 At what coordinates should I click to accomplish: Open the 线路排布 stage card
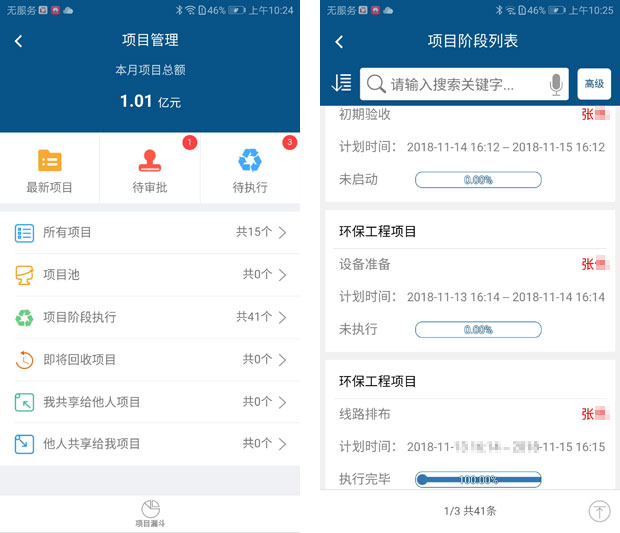470,430
